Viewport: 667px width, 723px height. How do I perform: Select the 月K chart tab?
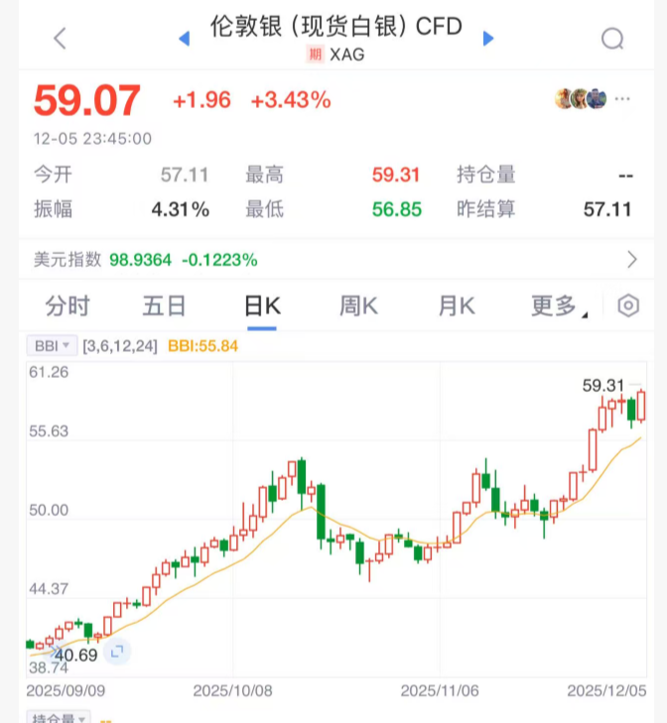[456, 306]
